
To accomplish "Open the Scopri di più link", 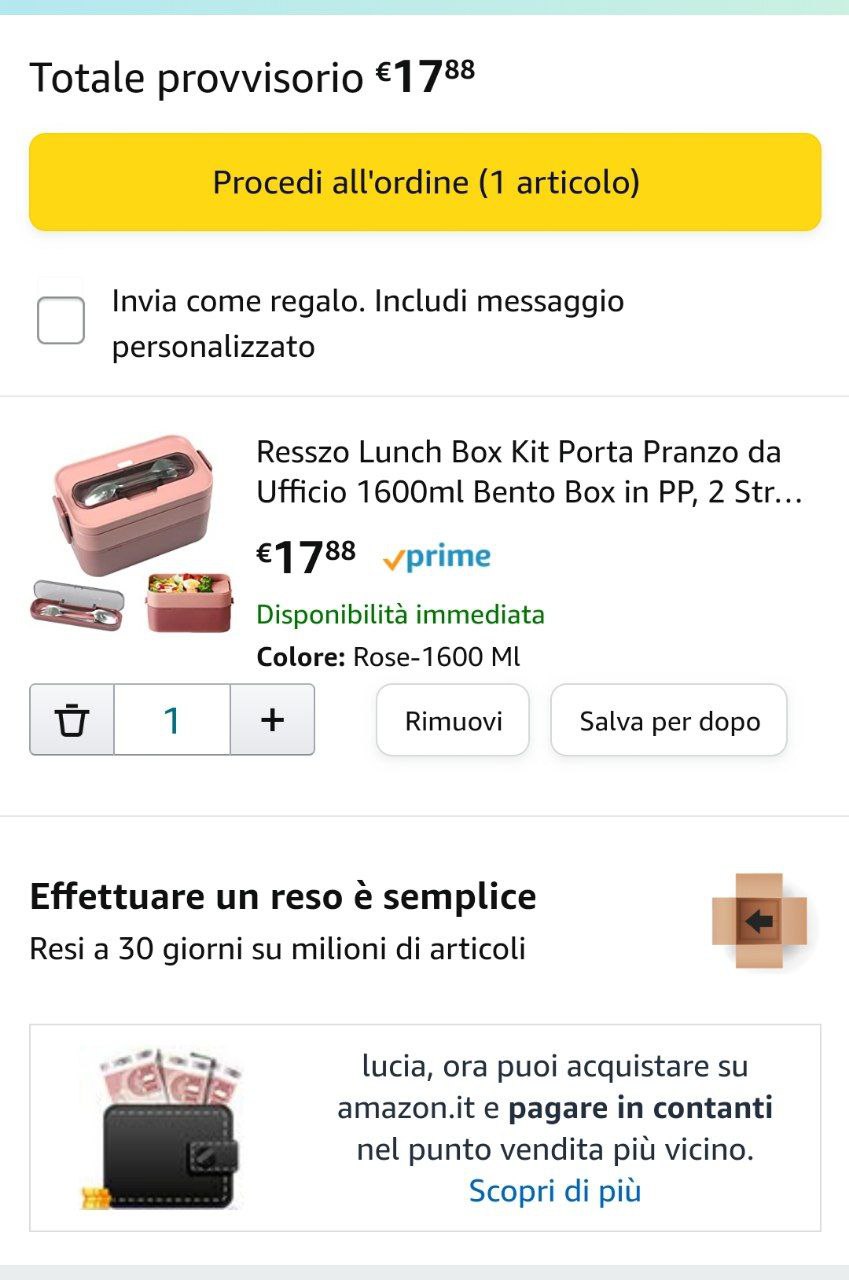I will click(x=555, y=1191).
